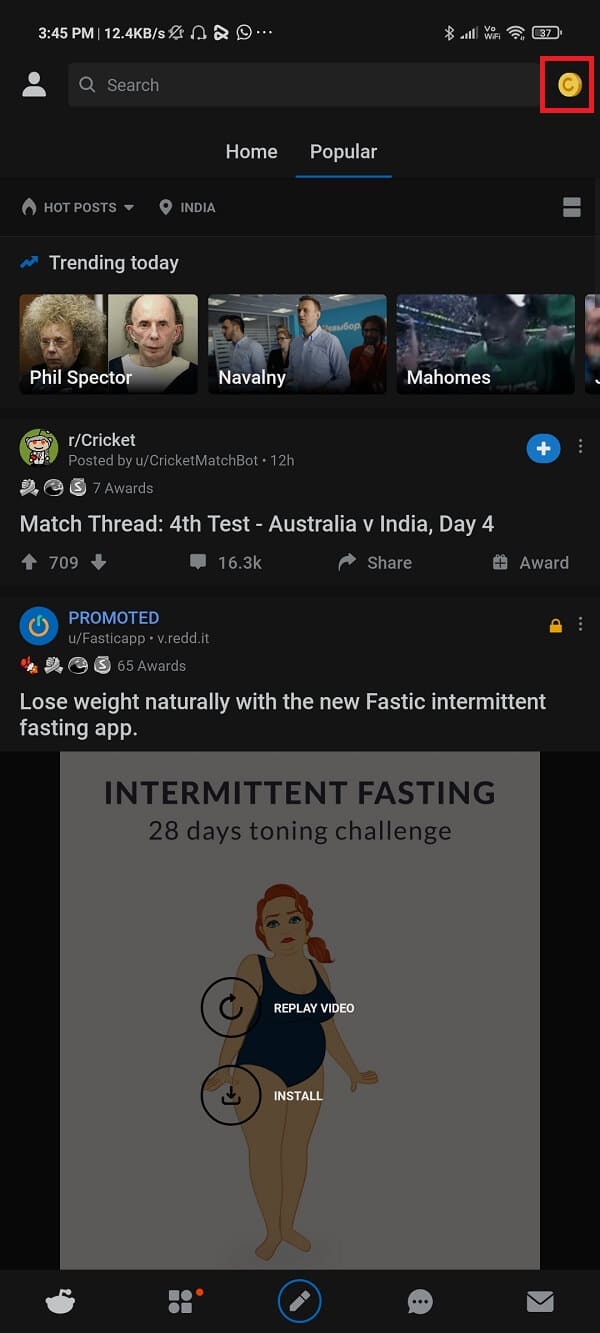This screenshot has height=1333, width=600.
Task: Open the Phil Spector trending card
Action: pos(108,344)
